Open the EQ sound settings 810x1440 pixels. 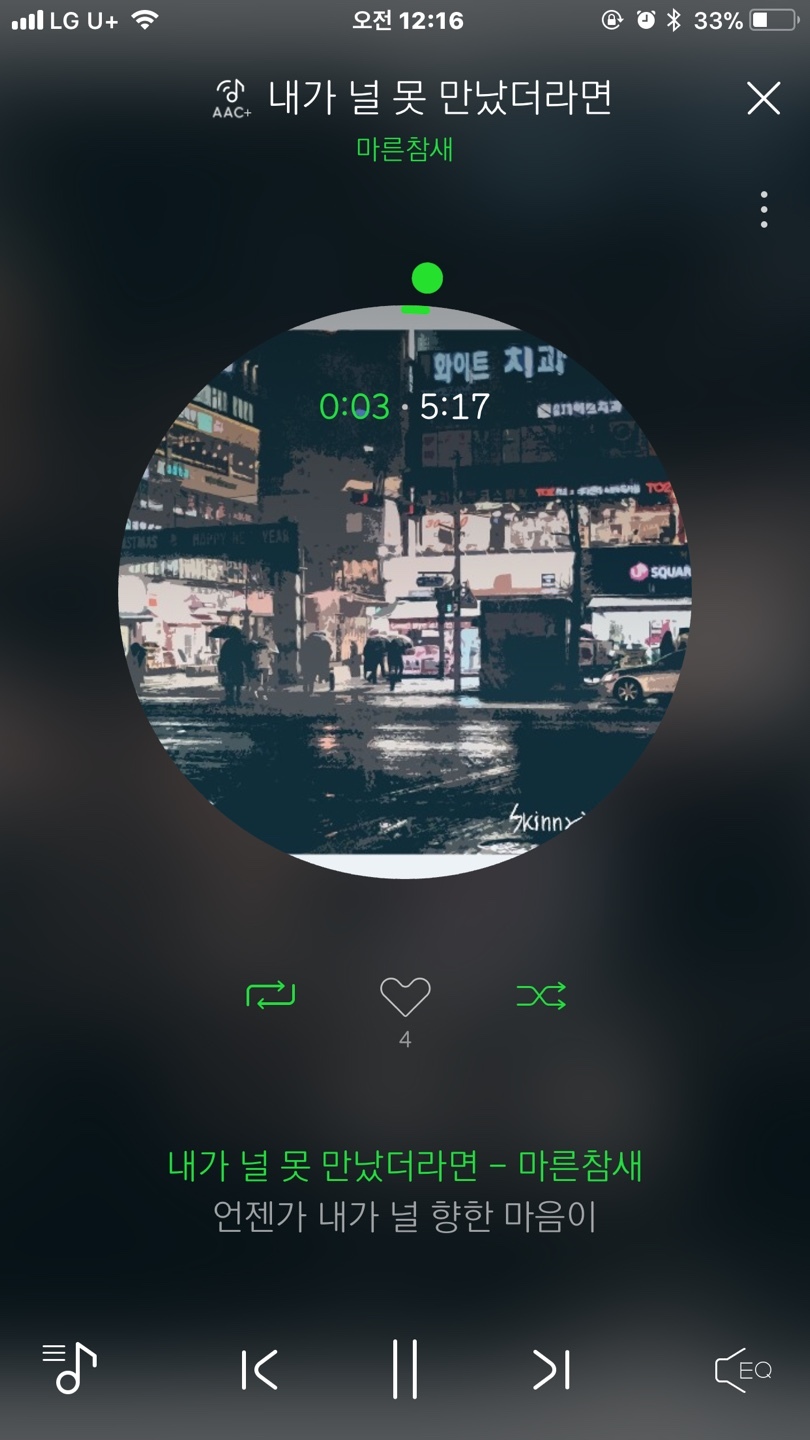click(743, 1369)
